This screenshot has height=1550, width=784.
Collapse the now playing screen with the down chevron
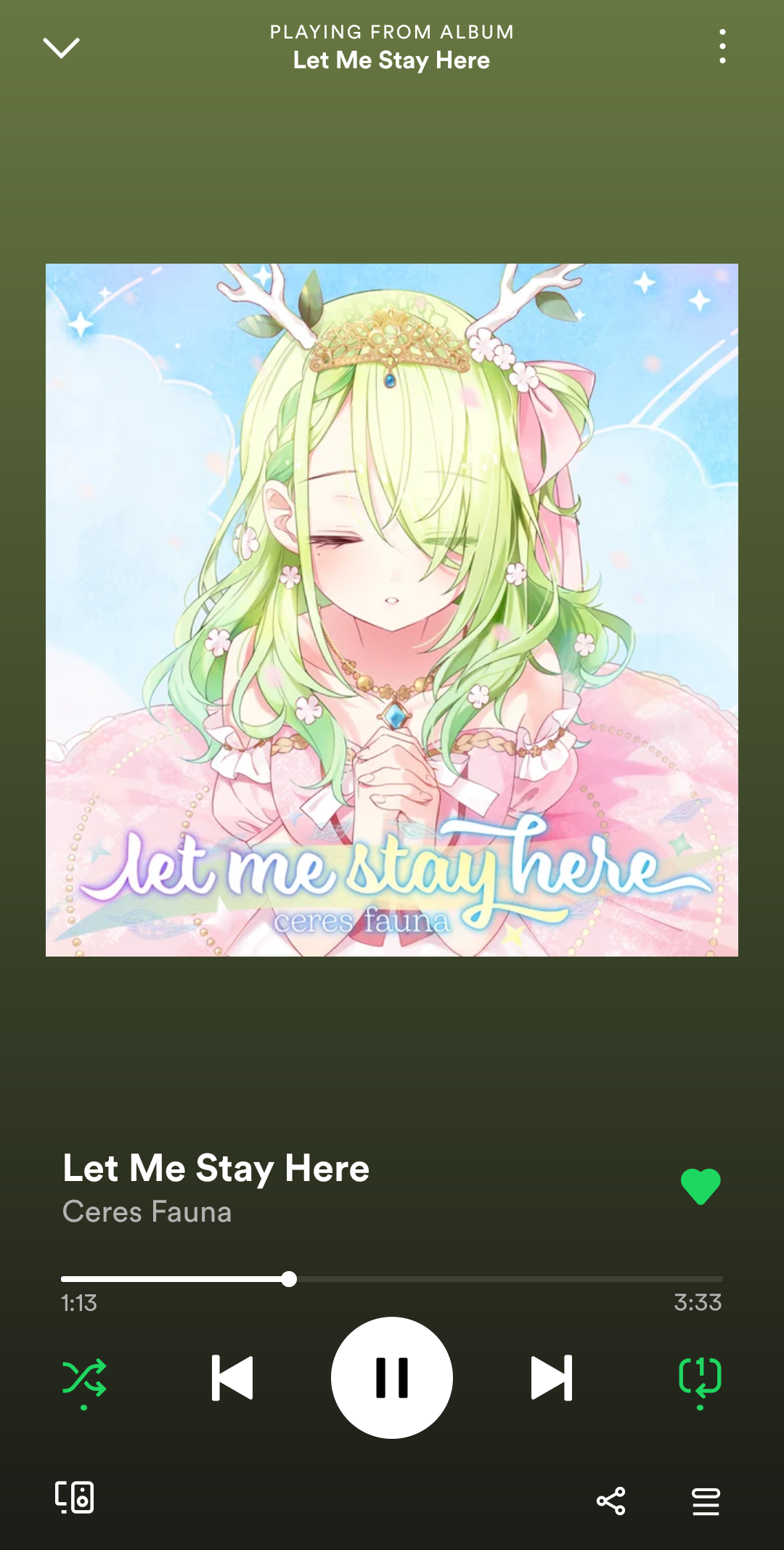pos(62,48)
